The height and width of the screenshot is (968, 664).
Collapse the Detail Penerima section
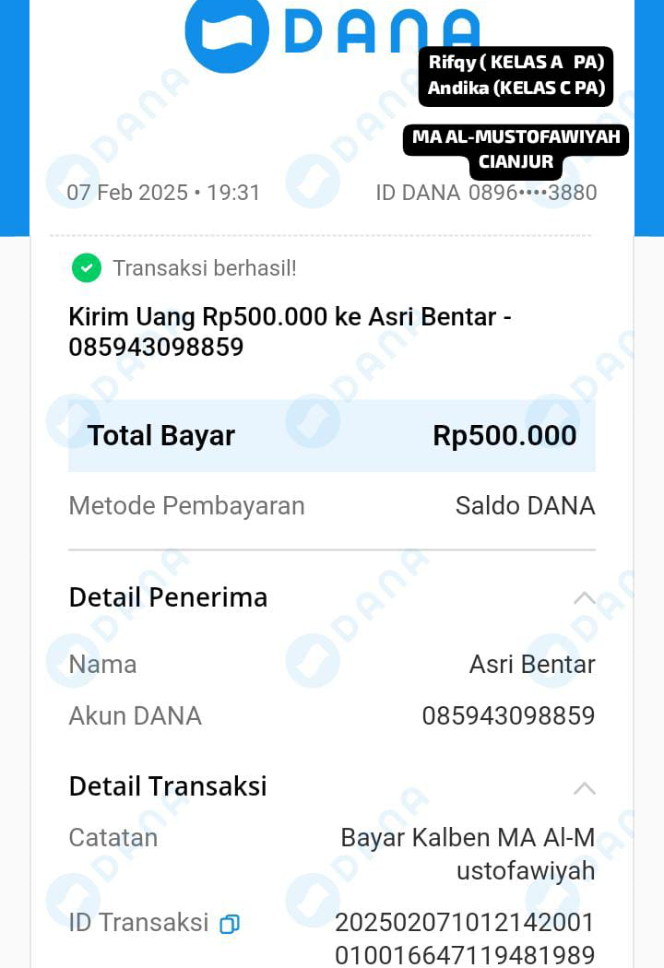point(584,598)
